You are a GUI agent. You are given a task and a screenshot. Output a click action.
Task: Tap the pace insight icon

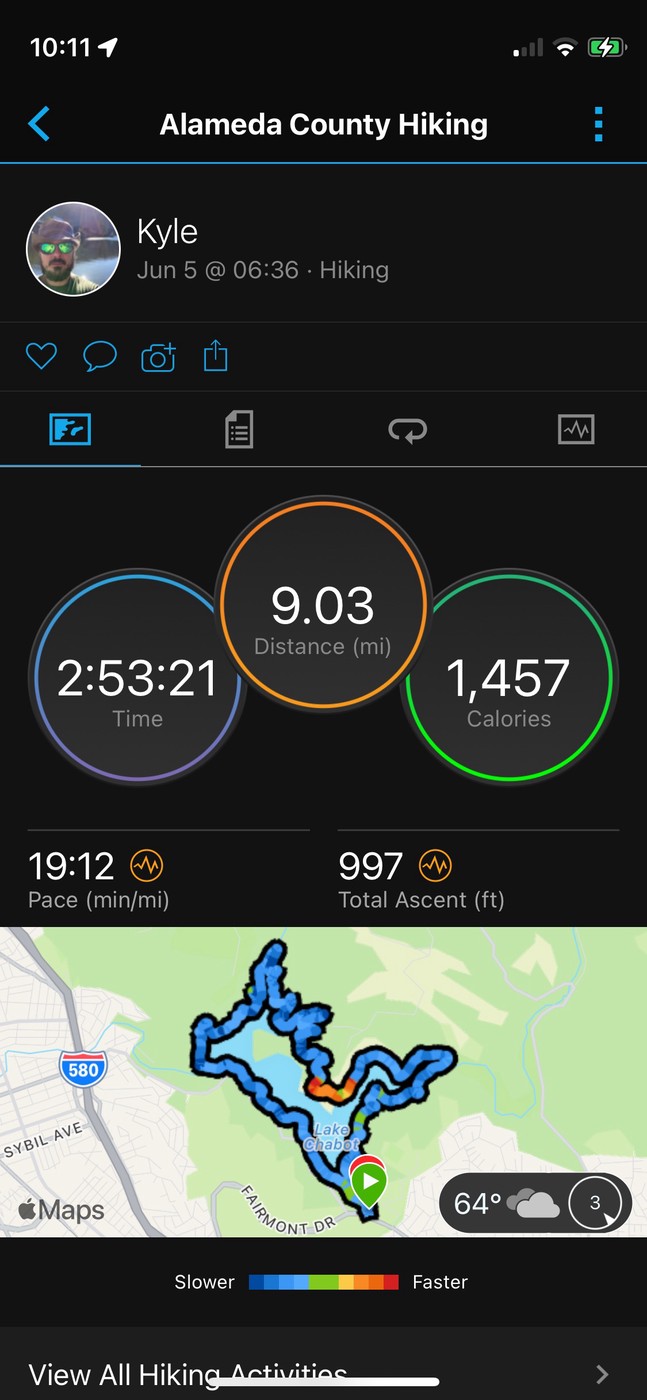tap(147, 864)
